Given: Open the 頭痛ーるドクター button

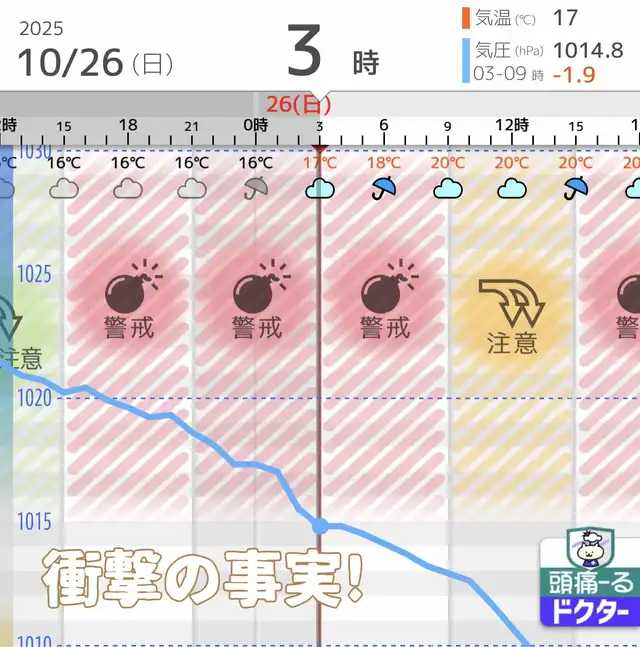Looking at the screenshot, I should (x=590, y=578).
